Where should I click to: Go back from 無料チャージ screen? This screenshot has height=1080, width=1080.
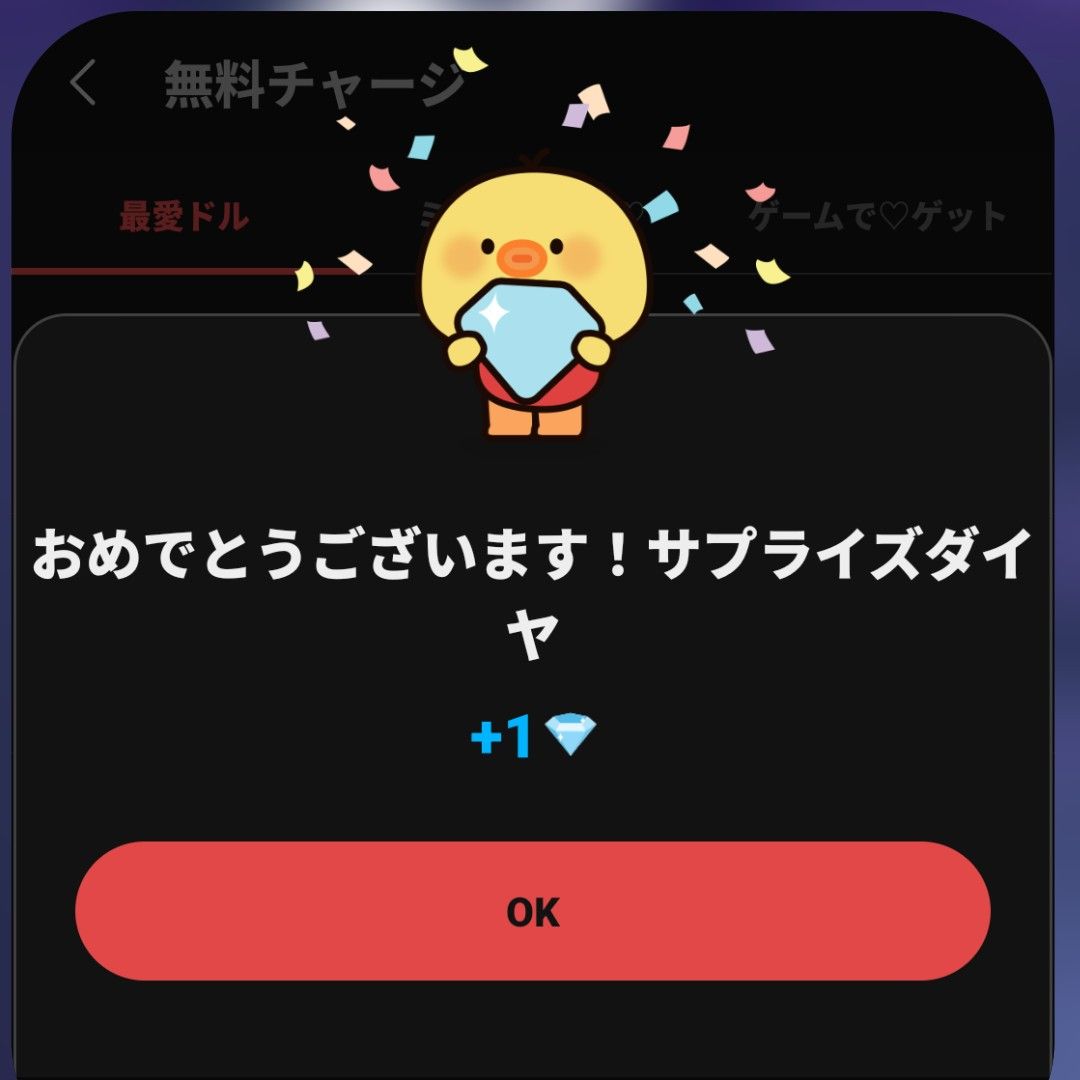coord(82,83)
